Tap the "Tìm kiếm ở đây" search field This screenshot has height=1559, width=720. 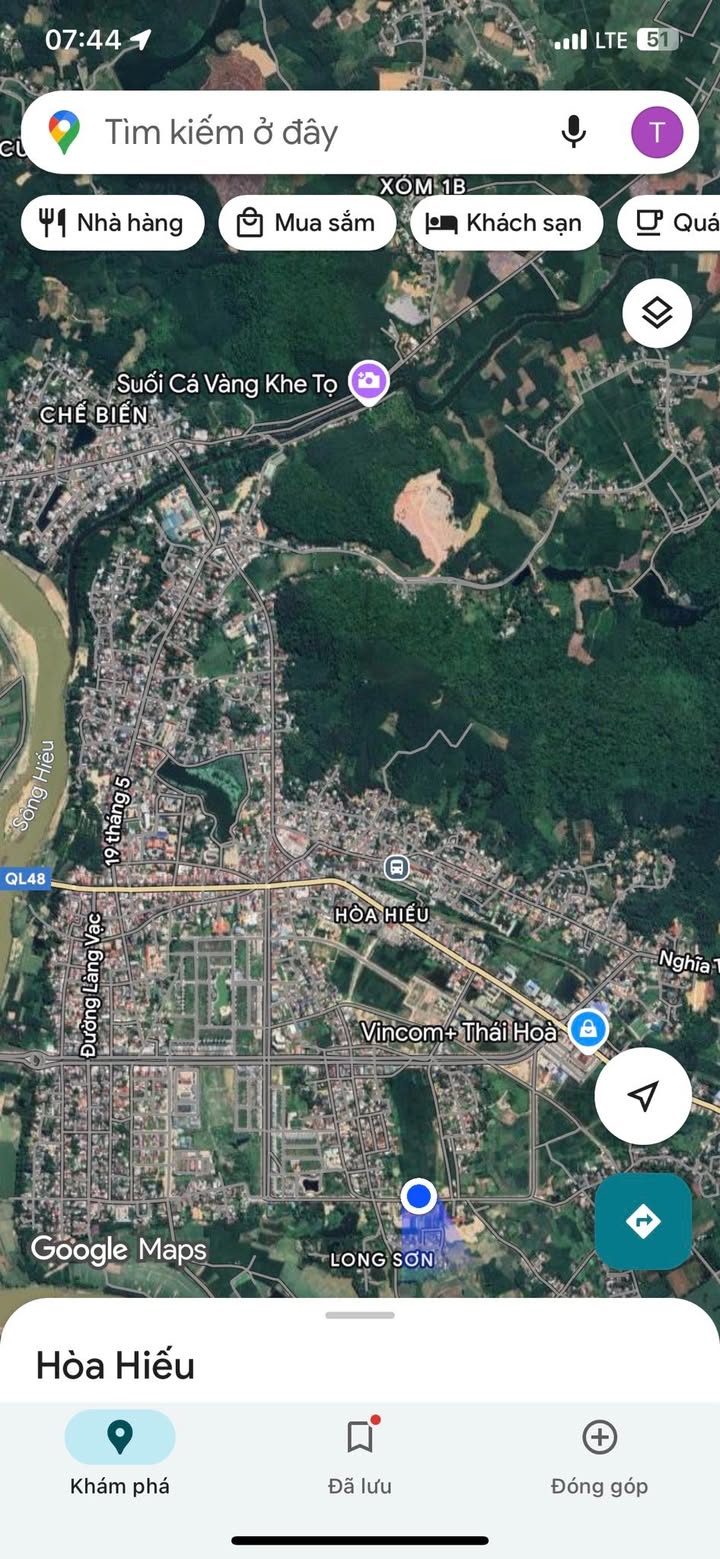[x=300, y=132]
